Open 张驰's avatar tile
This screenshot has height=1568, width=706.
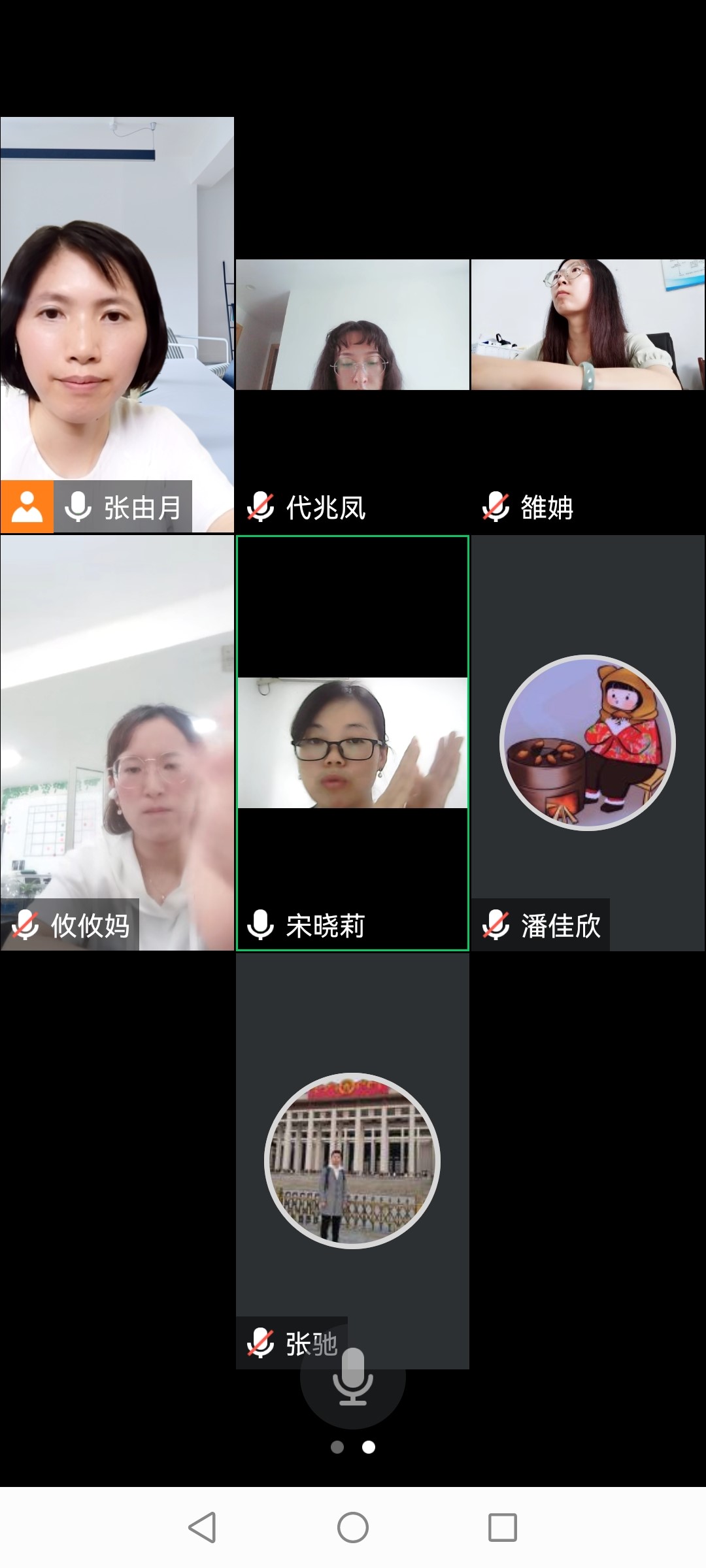pos(352,1161)
